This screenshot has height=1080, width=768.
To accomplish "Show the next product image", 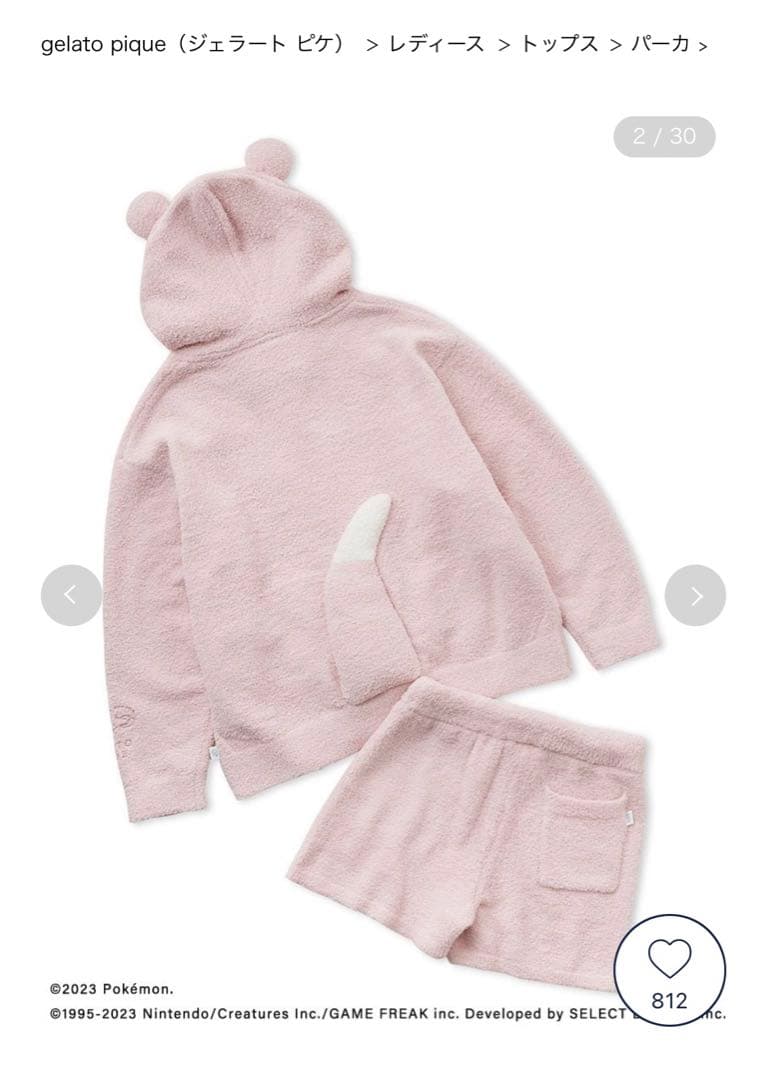I will [696, 596].
